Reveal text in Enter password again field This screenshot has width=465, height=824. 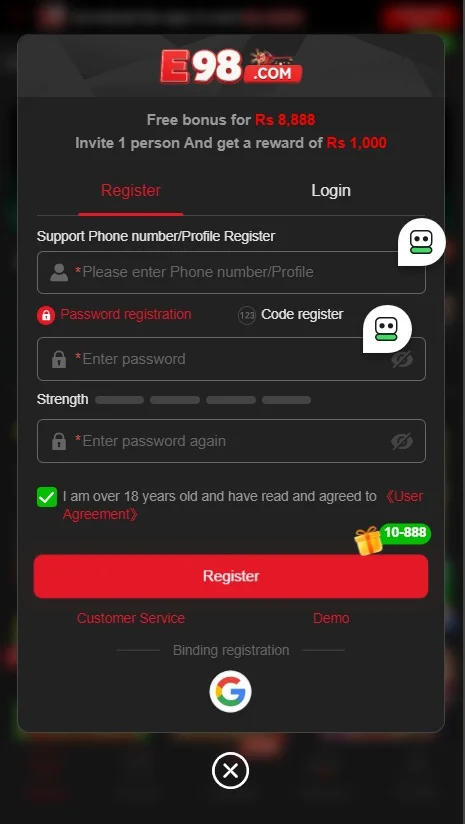(x=402, y=441)
